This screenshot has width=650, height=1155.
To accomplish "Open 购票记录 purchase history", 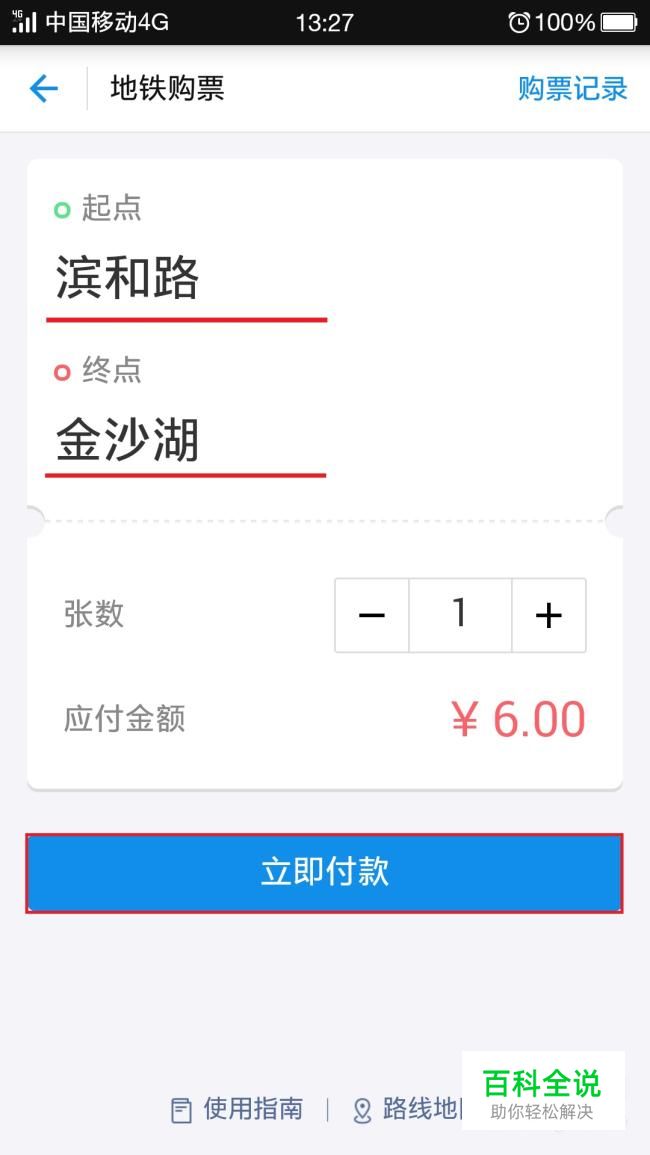I will (x=573, y=89).
